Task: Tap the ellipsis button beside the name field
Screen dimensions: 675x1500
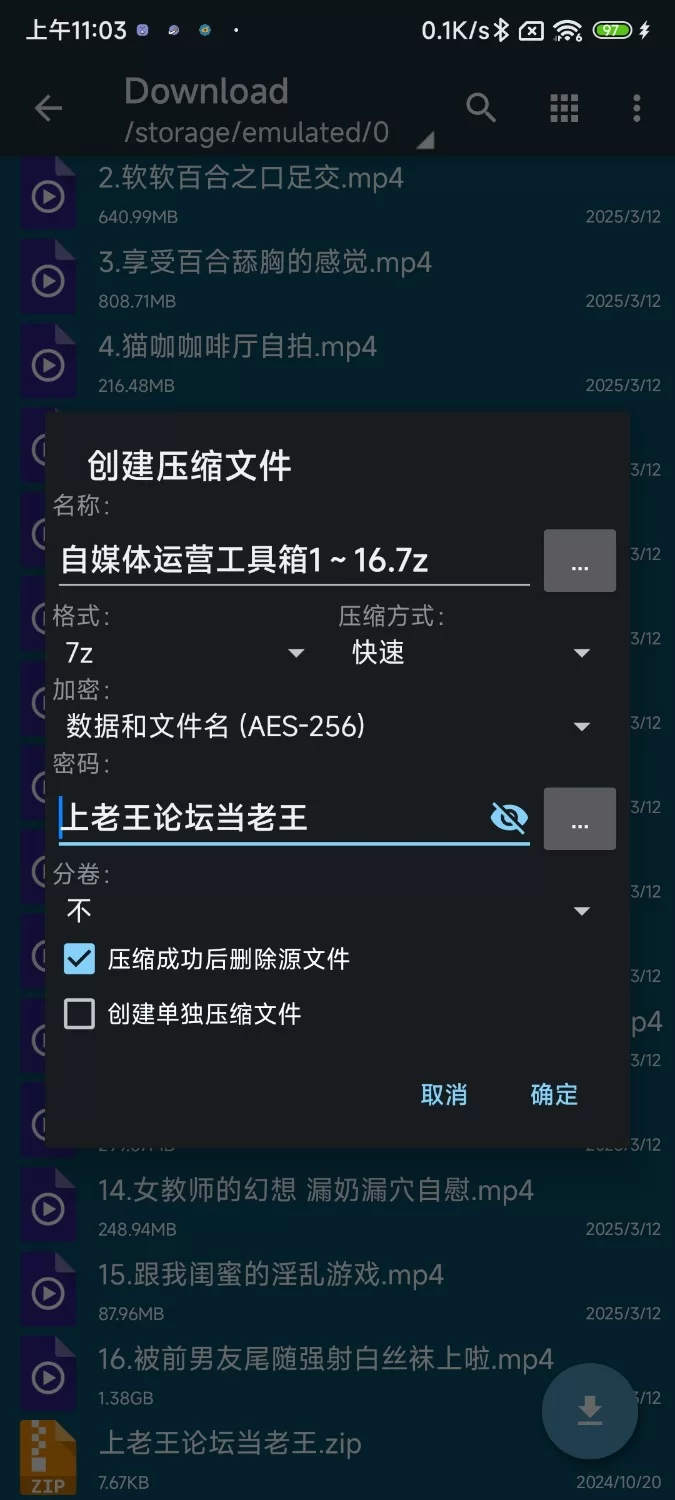Action: (x=579, y=561)
